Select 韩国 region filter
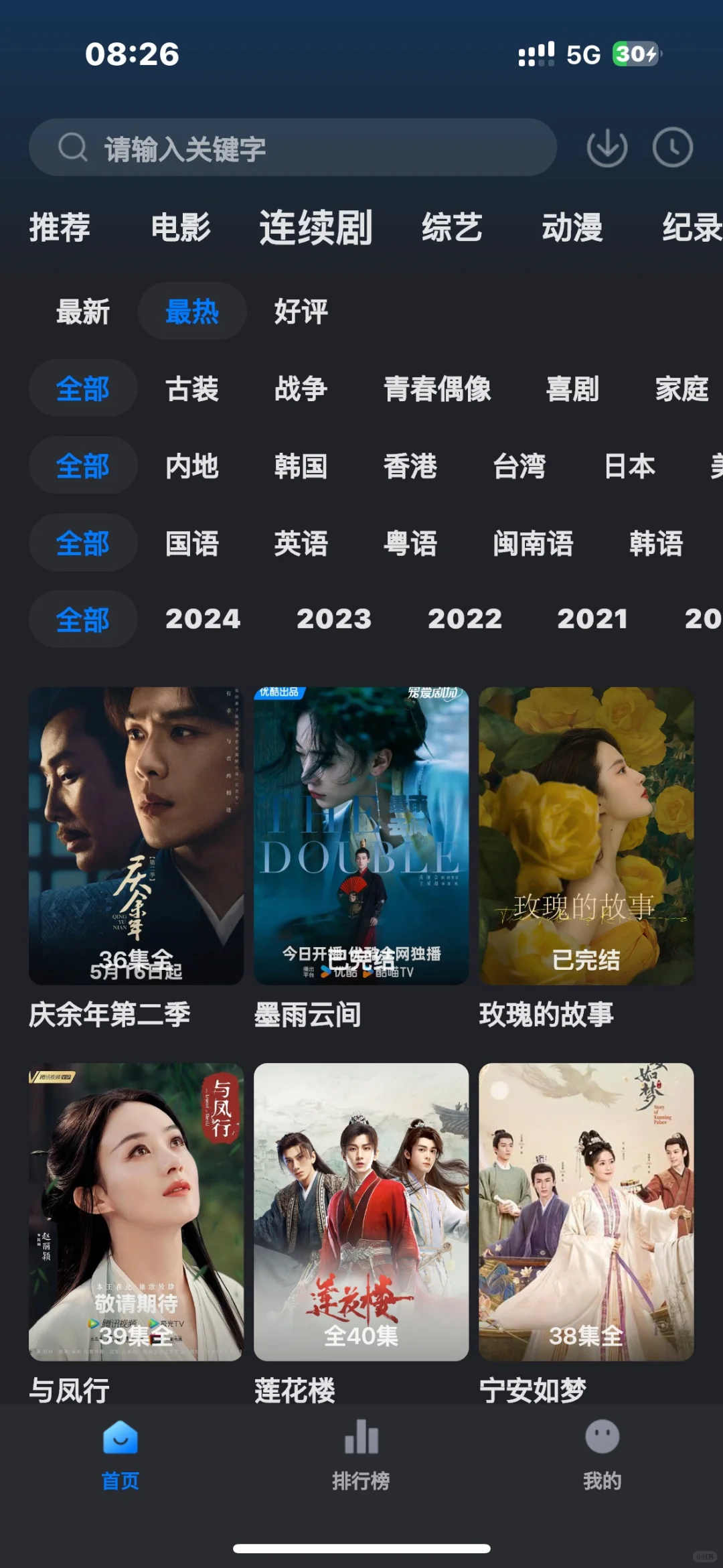Viewport: 723px width, 1568px height. pyautogui.click(x=301, y=466)
